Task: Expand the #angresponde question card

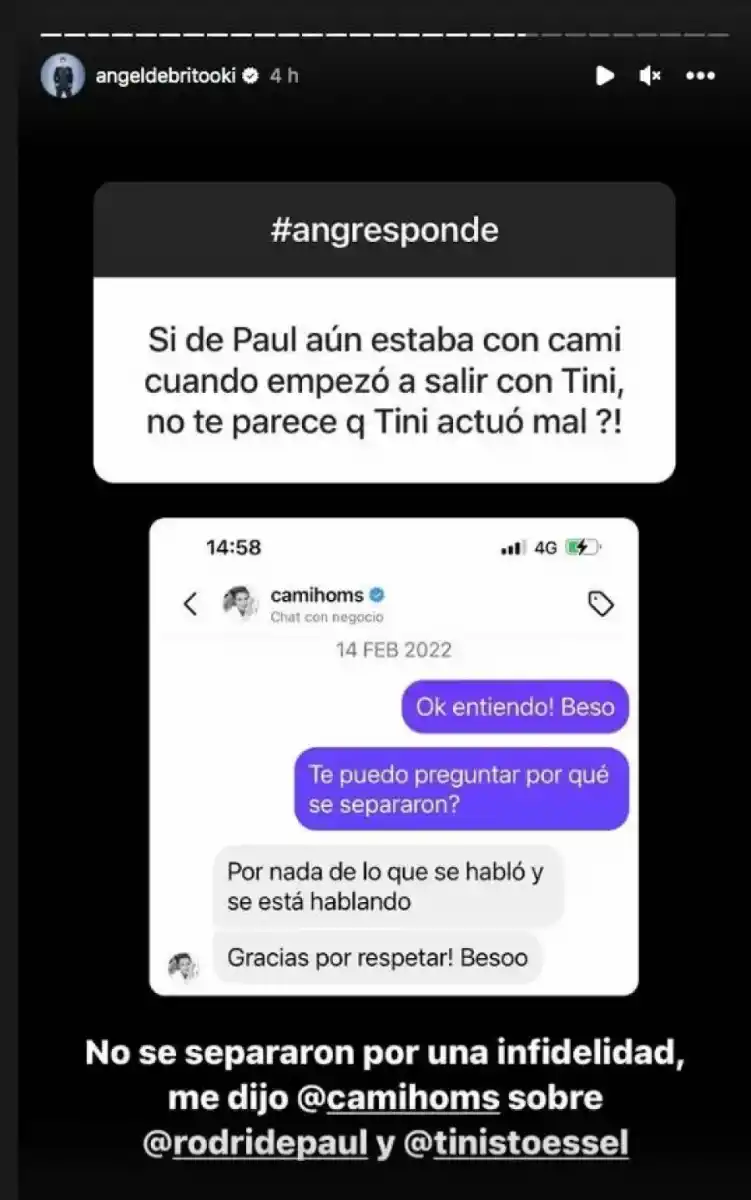Action: 385,230
